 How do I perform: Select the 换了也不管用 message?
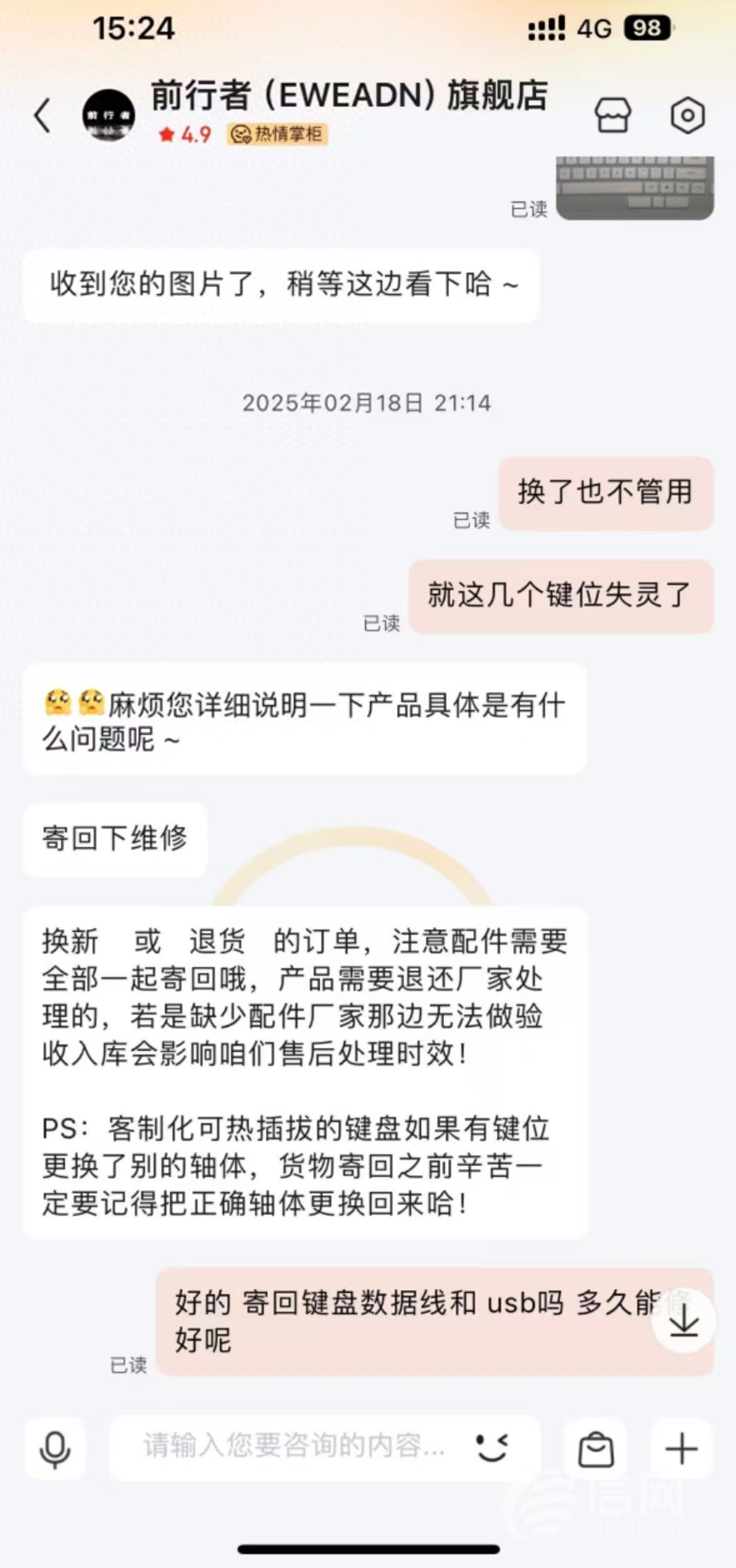pos(604,491)
